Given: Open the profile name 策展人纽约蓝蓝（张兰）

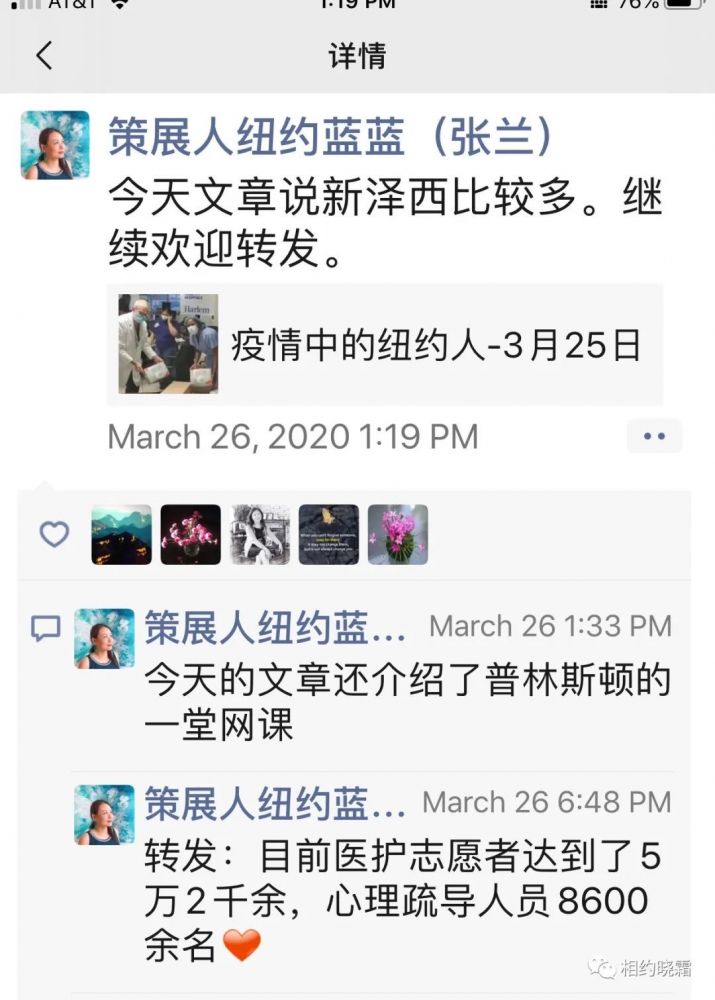Looking at the screenshot, I should pos(330,138).
